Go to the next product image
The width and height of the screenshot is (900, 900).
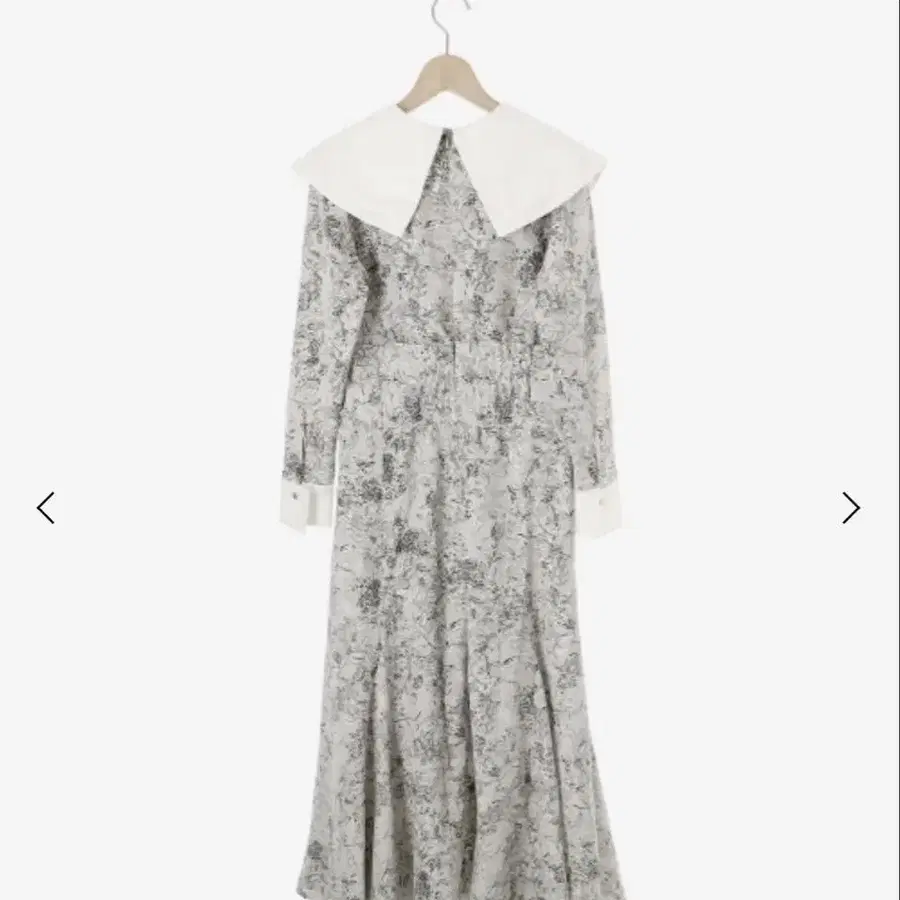(851, 508)
